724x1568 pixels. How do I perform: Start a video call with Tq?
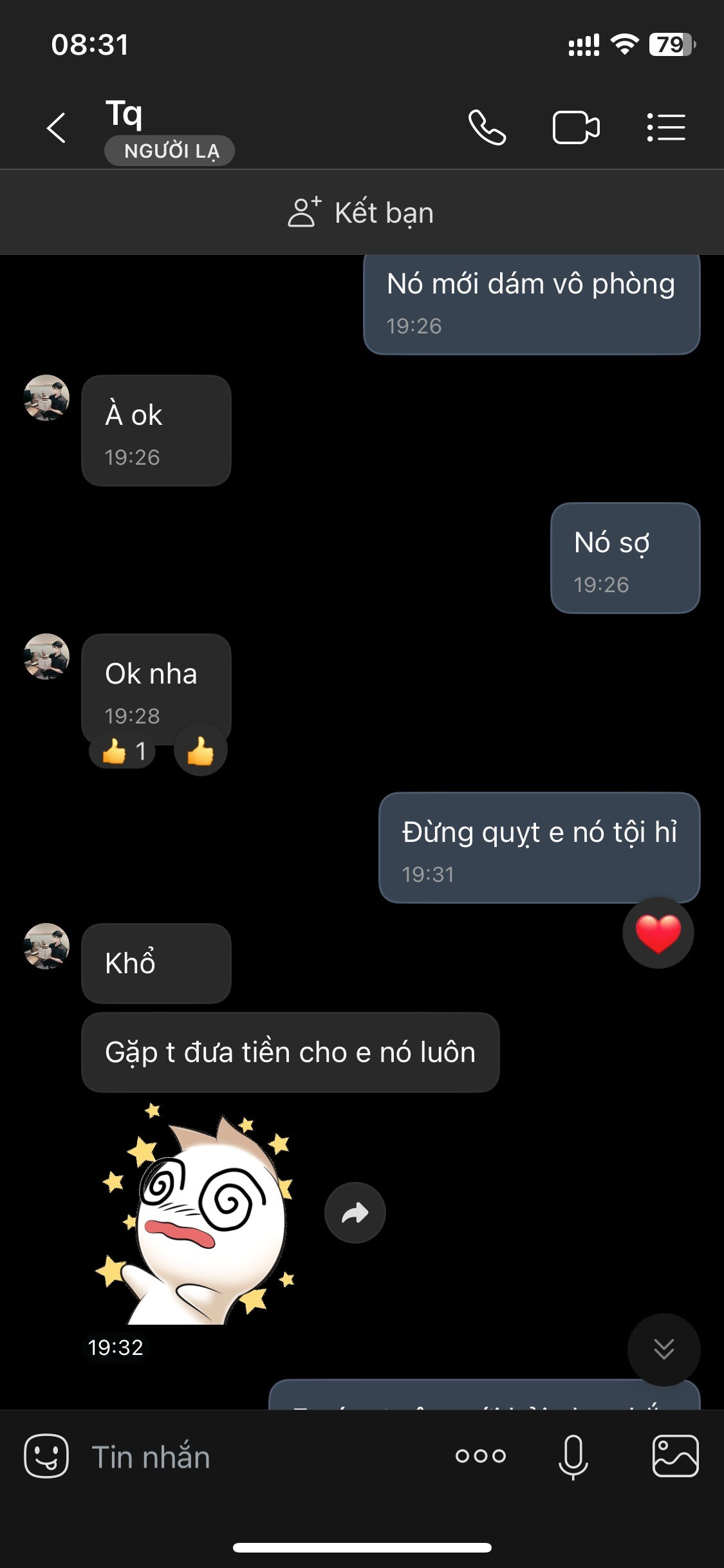pyautogui.click(x=576, y=127)
